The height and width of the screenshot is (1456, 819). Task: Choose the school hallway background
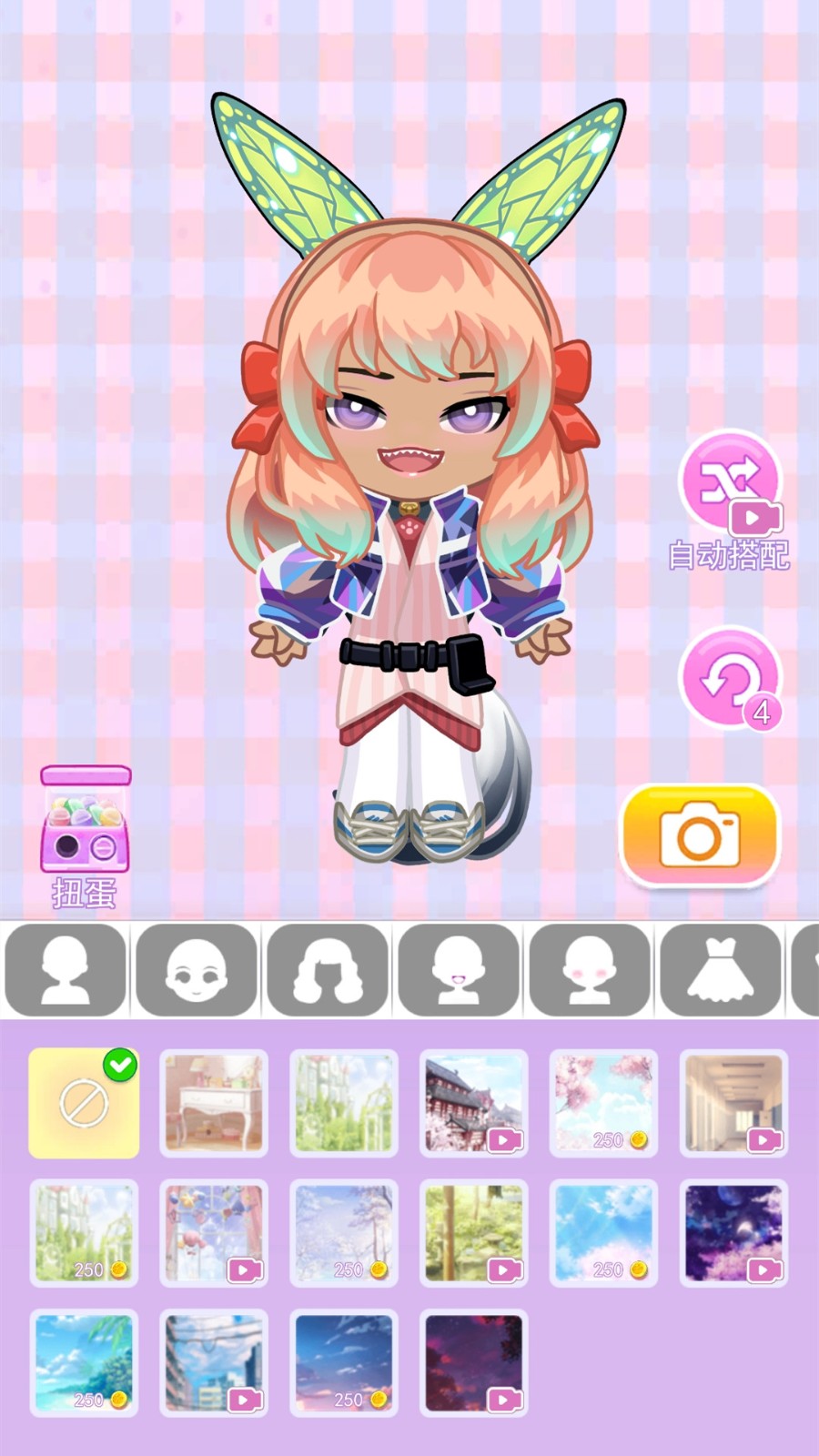(733, 1103)
